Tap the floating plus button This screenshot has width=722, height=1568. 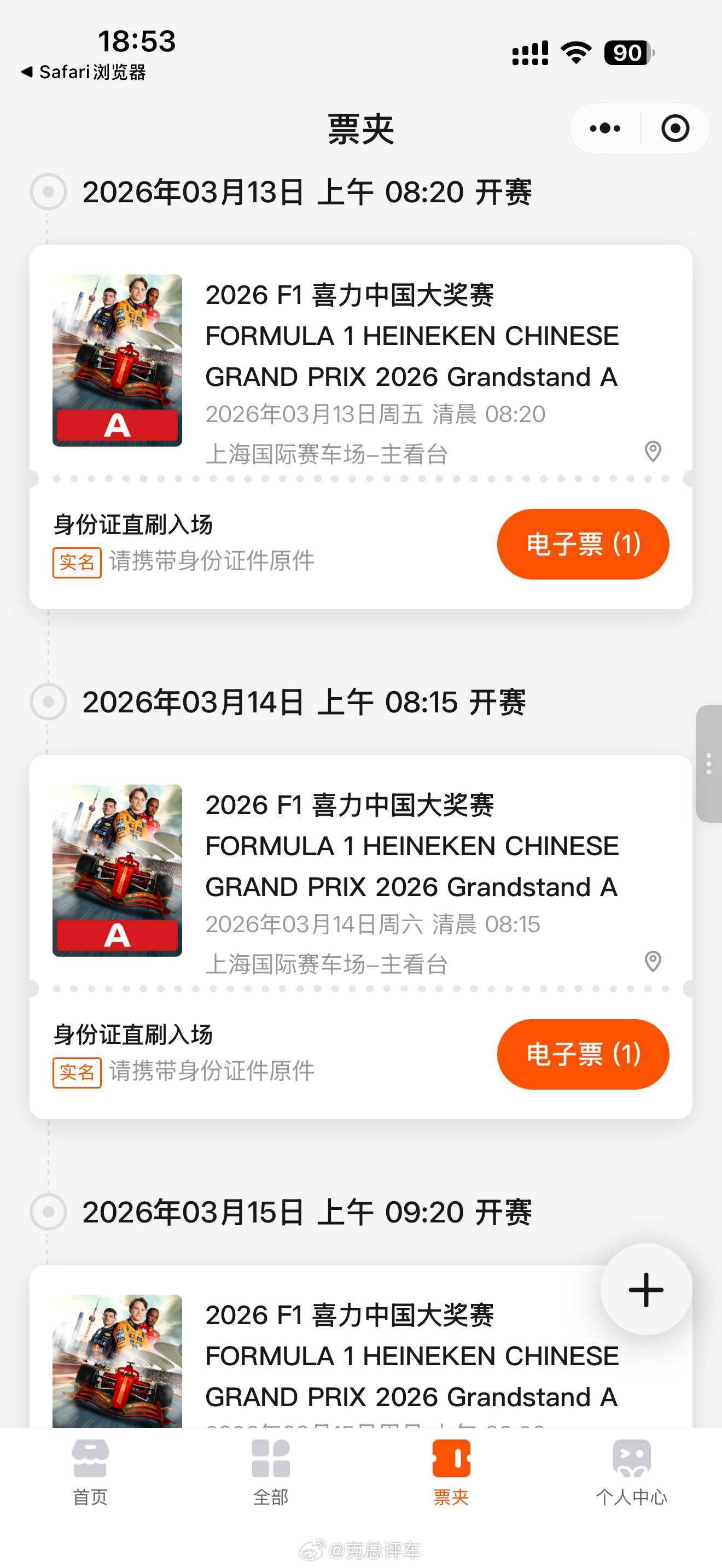[645, 1289]
